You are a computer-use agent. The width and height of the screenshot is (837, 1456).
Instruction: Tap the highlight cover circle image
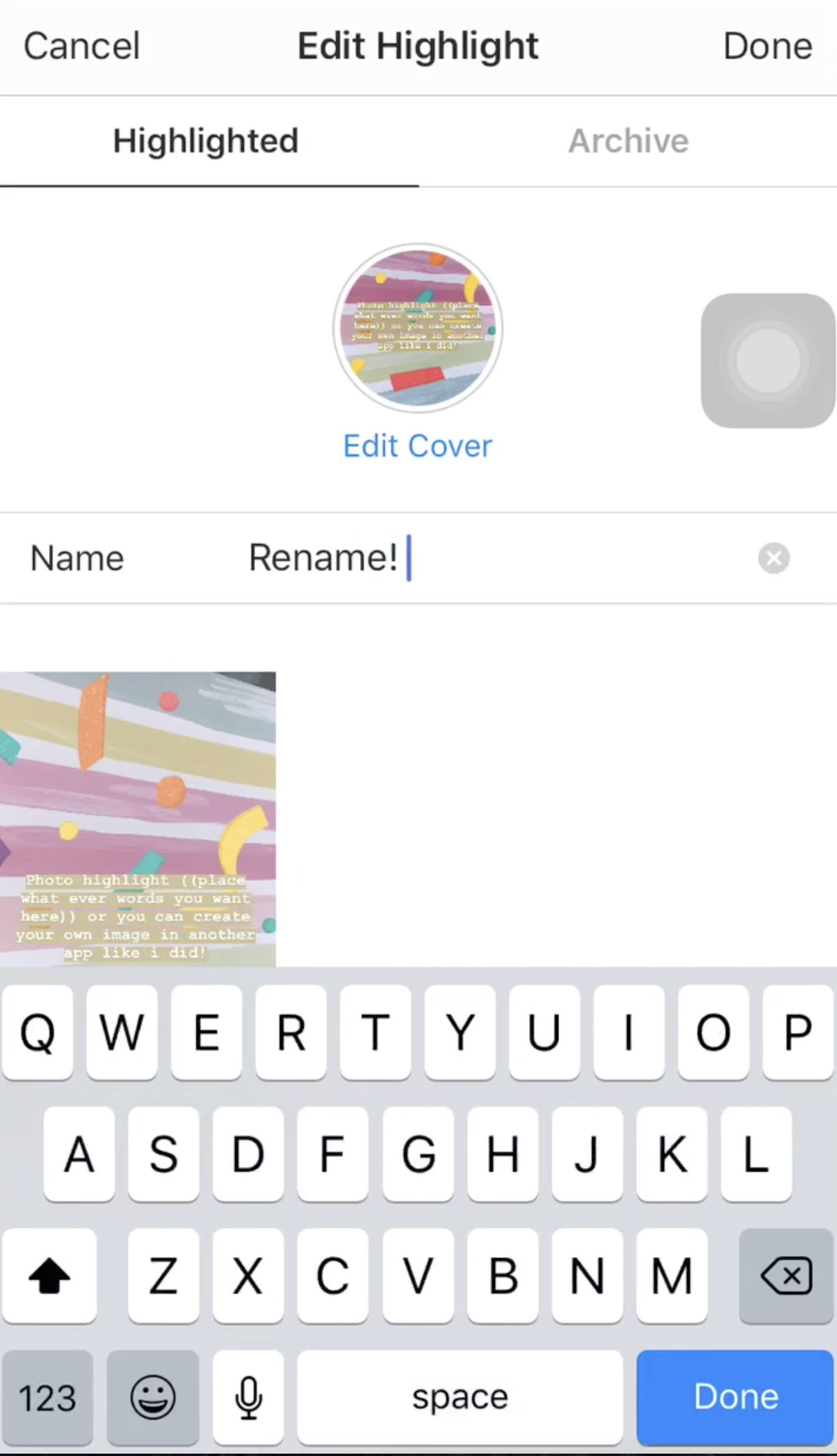(417, 327)
